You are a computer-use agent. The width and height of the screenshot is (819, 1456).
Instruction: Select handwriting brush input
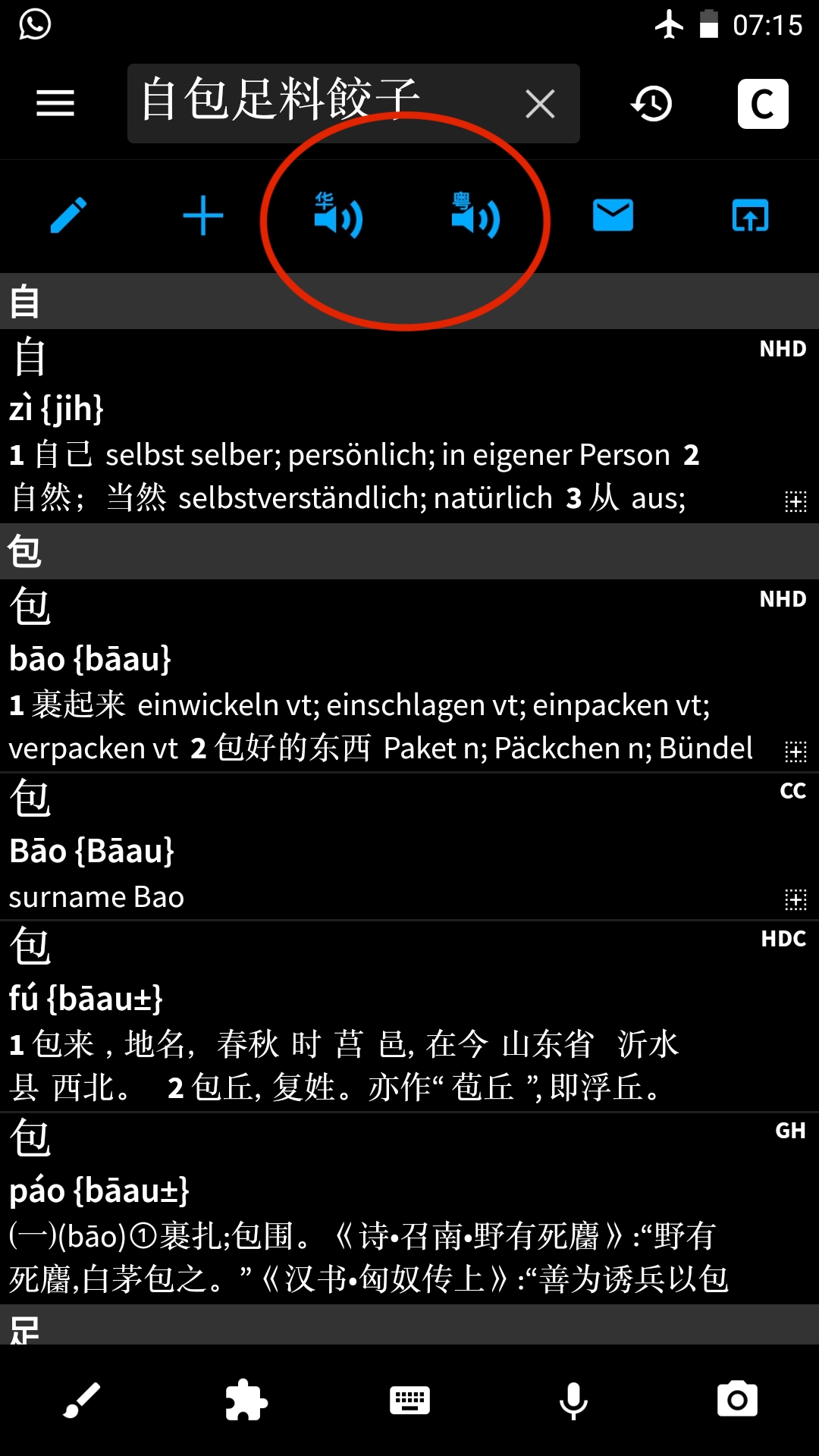(81, 1401)
